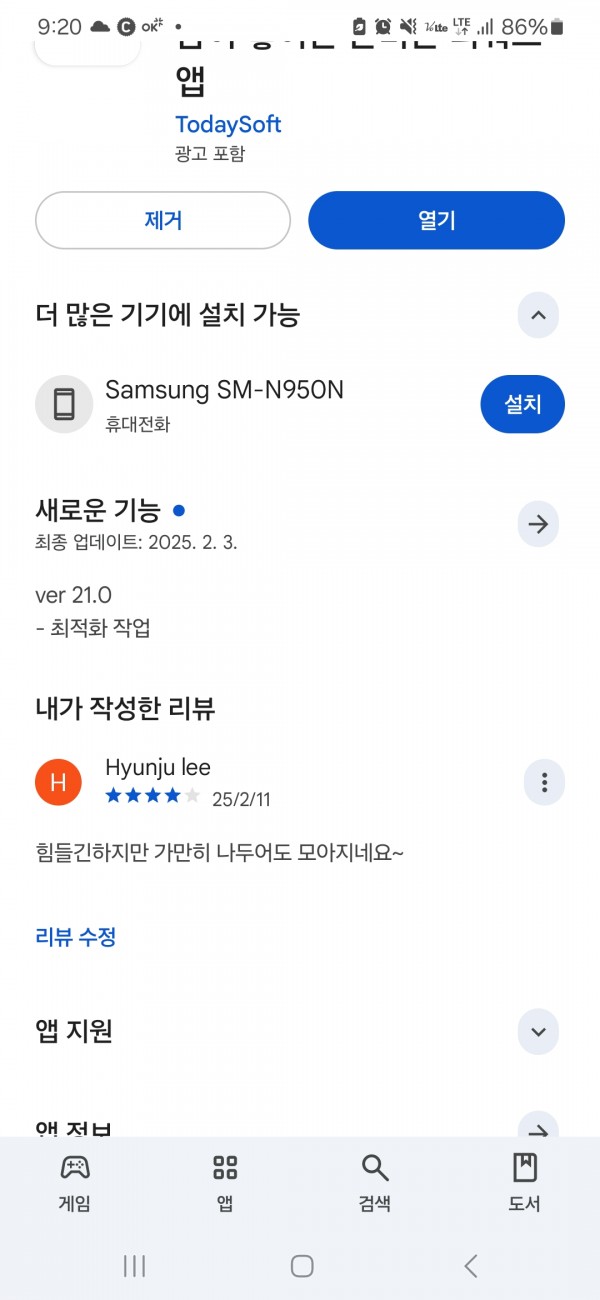Screen dimensions: 600x1300
Task: Tap 리뷰 수정 to edit the review
Action: (x=76, y=937)
